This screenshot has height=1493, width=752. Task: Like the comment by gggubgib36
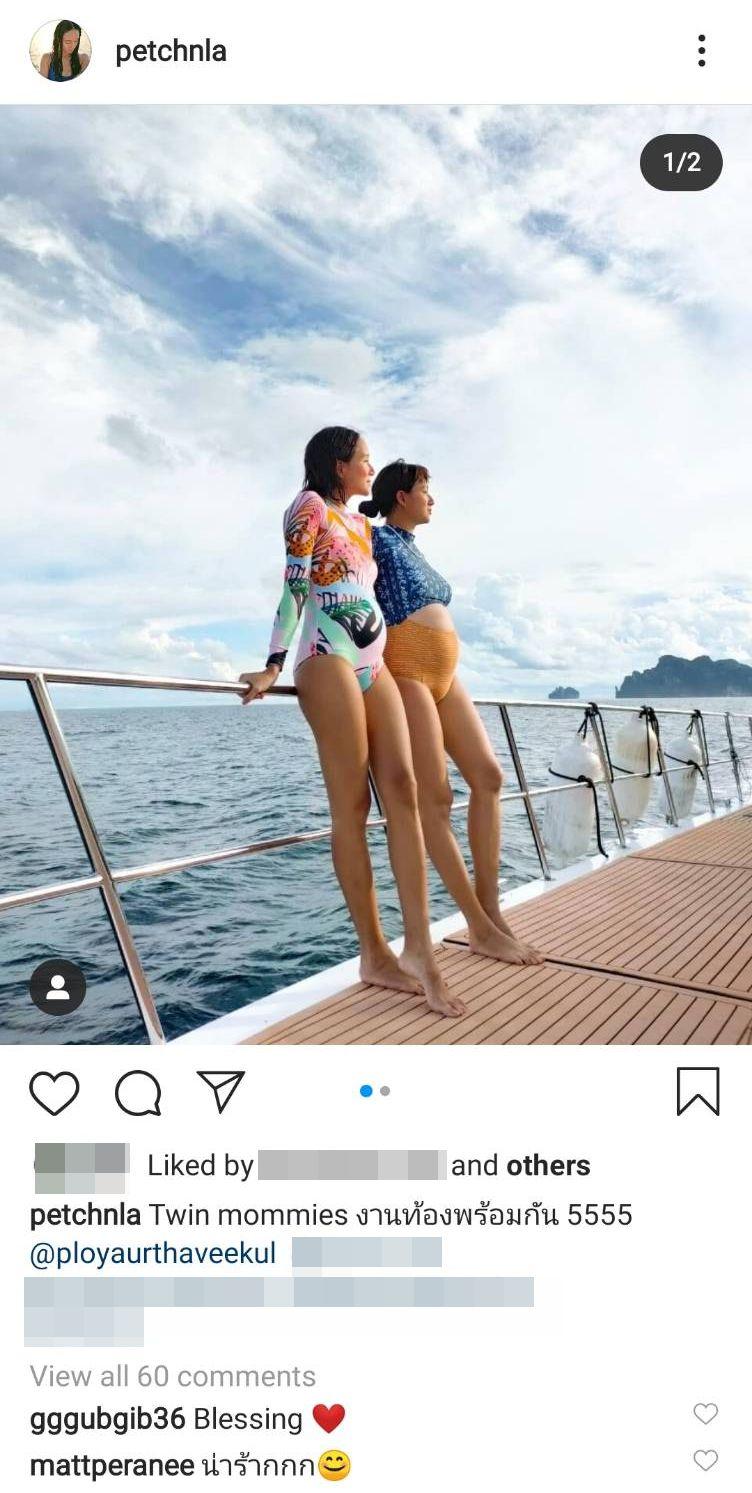(705, 1413)
